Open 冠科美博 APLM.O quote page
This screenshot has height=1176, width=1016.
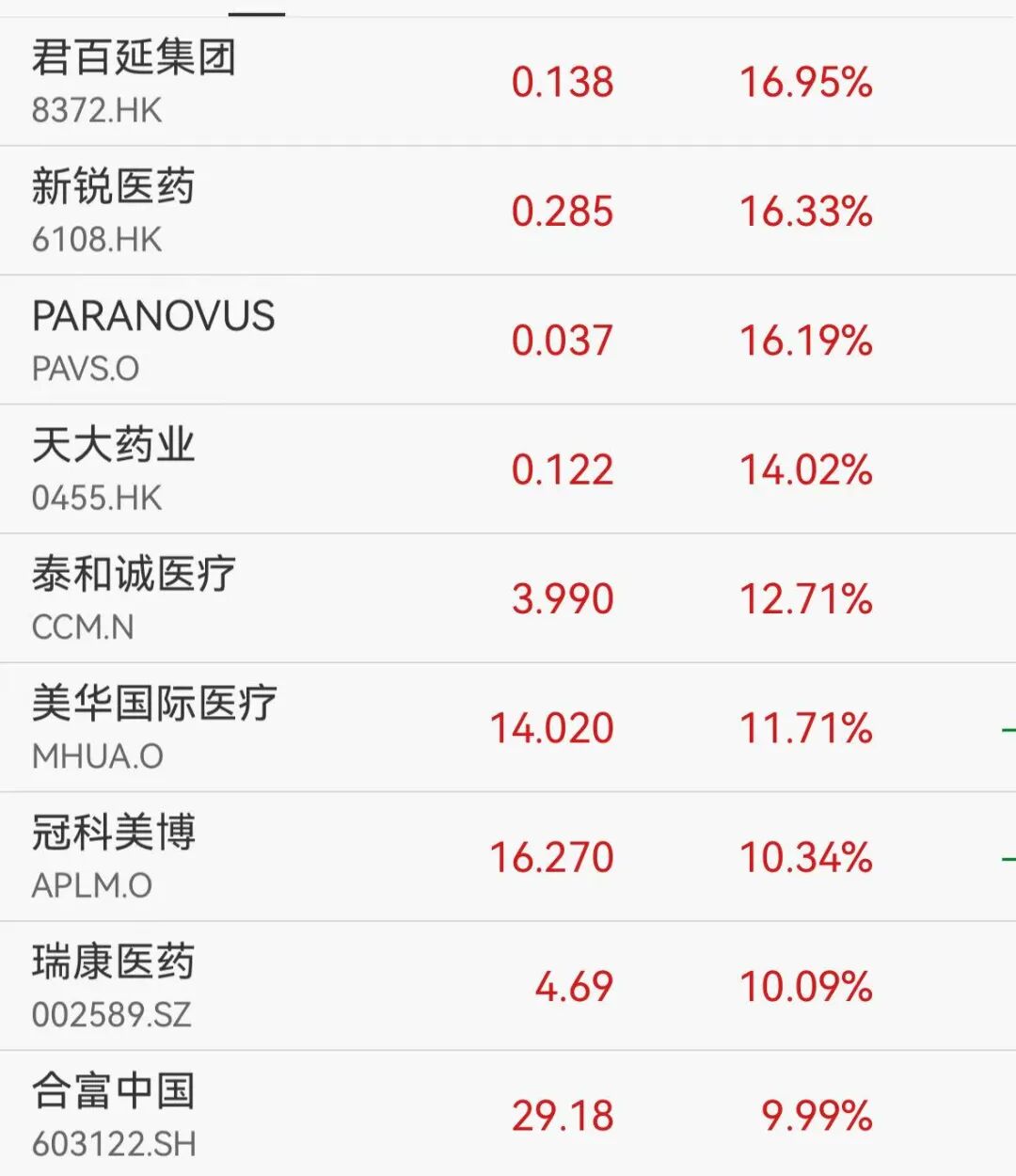113,856
